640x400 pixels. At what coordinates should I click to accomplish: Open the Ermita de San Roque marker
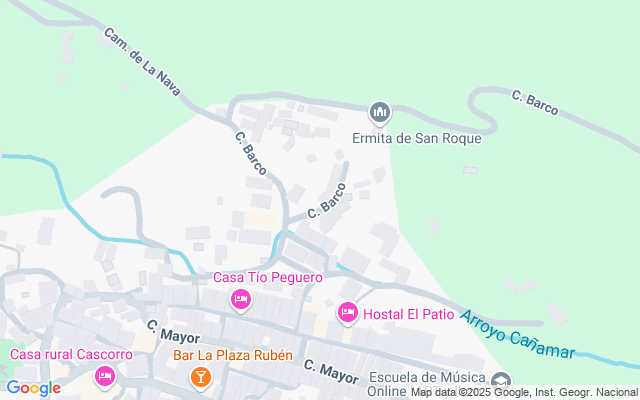pyautogui.click(x=379, y=113)
